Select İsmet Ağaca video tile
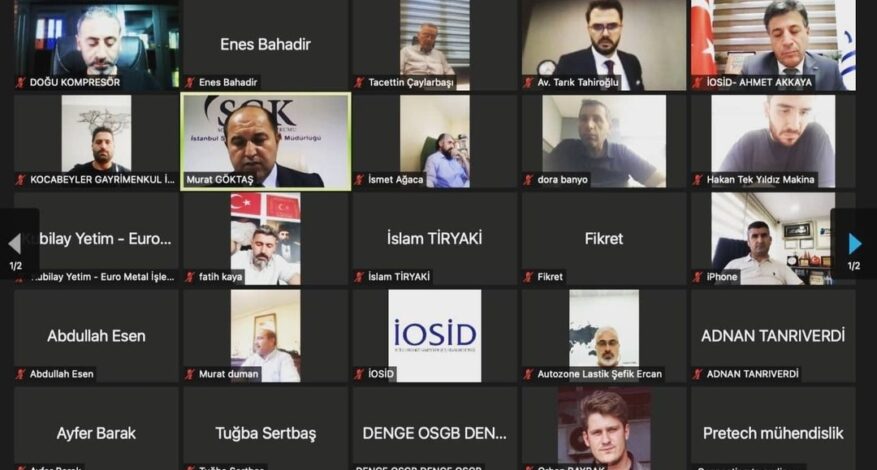This screenshot has height=470, width=877. click(434, 140)
